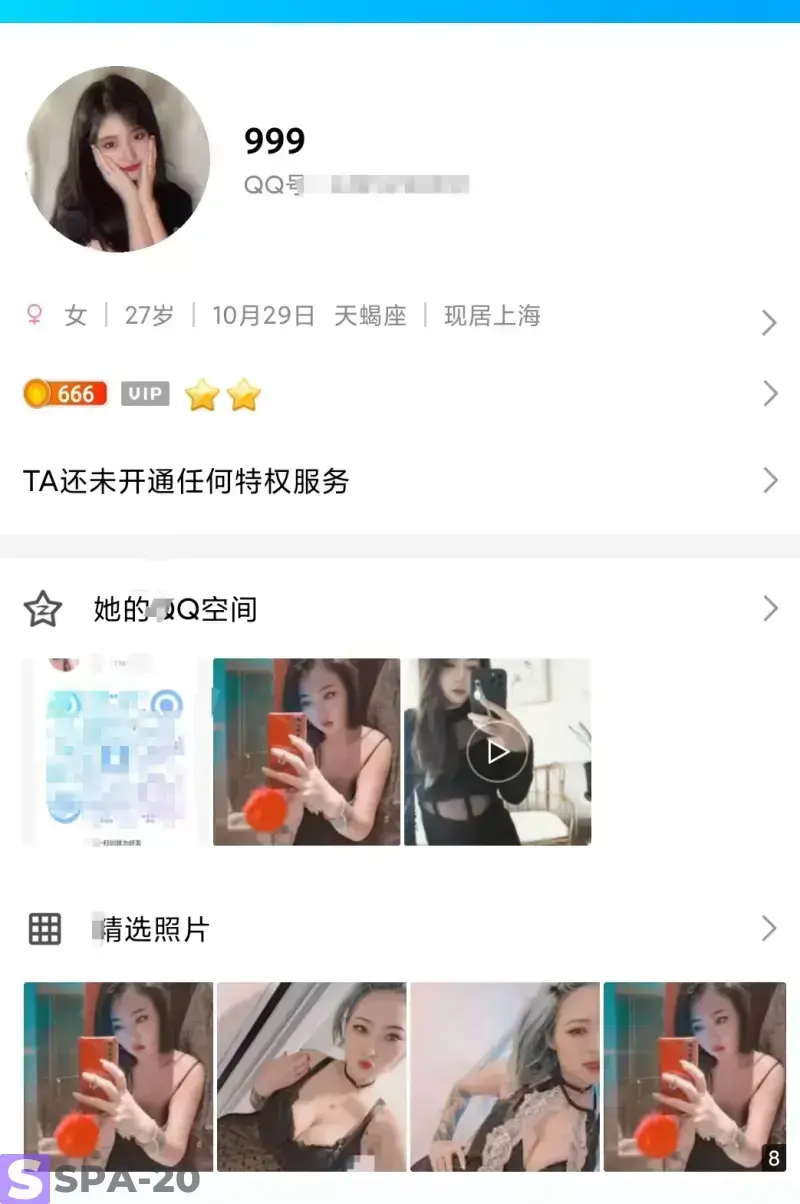
Task: Open the level row with 666 VIP
Action: 400,394
